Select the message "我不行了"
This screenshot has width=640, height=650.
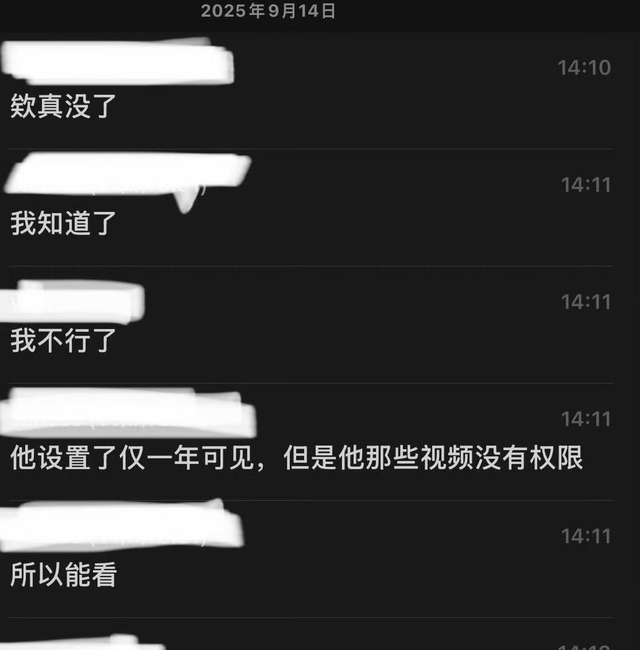tap(64, 340)
